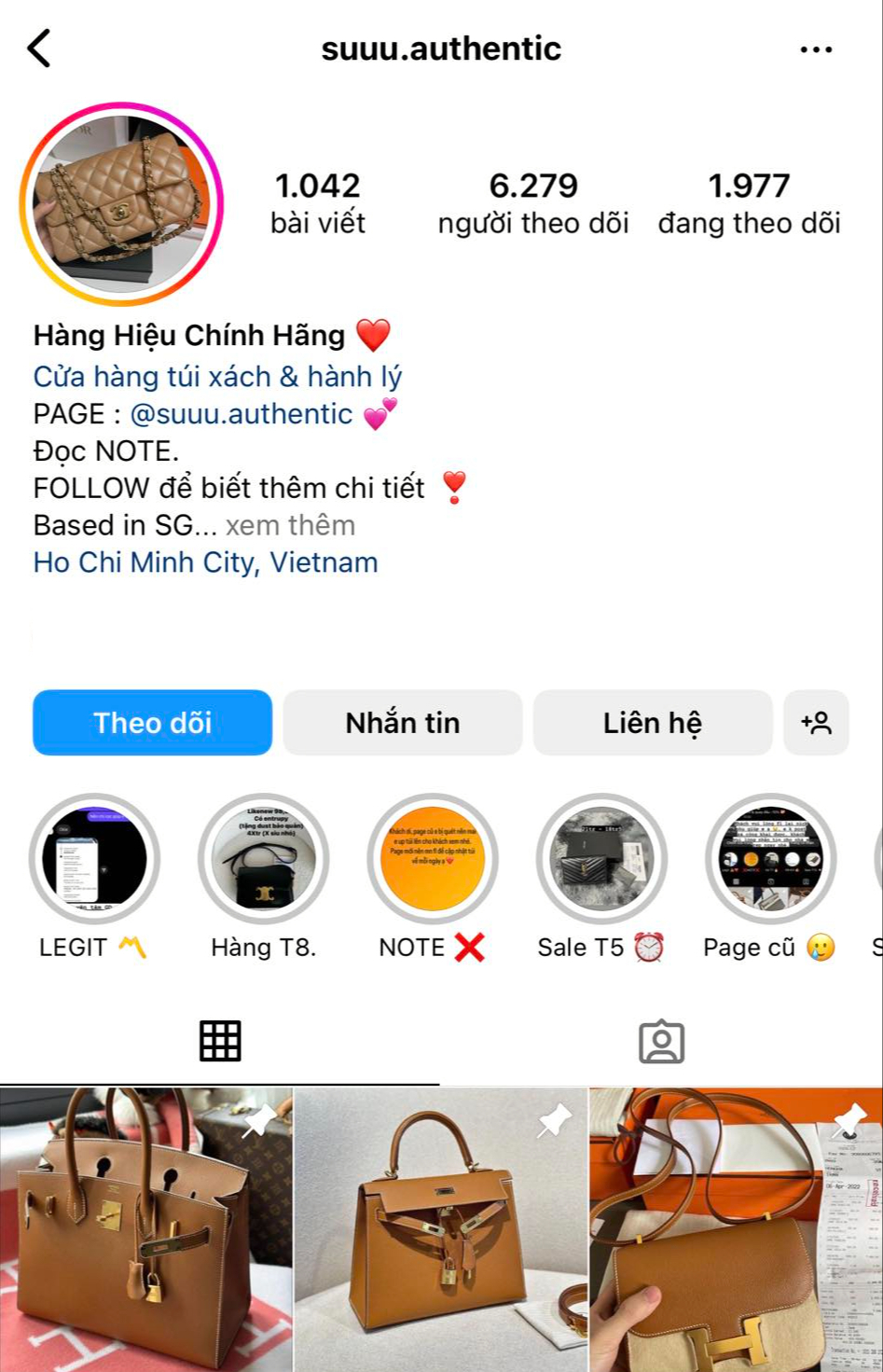
Task: Open the @suuu.authentic mention link
Action: (x=241, y=414)
